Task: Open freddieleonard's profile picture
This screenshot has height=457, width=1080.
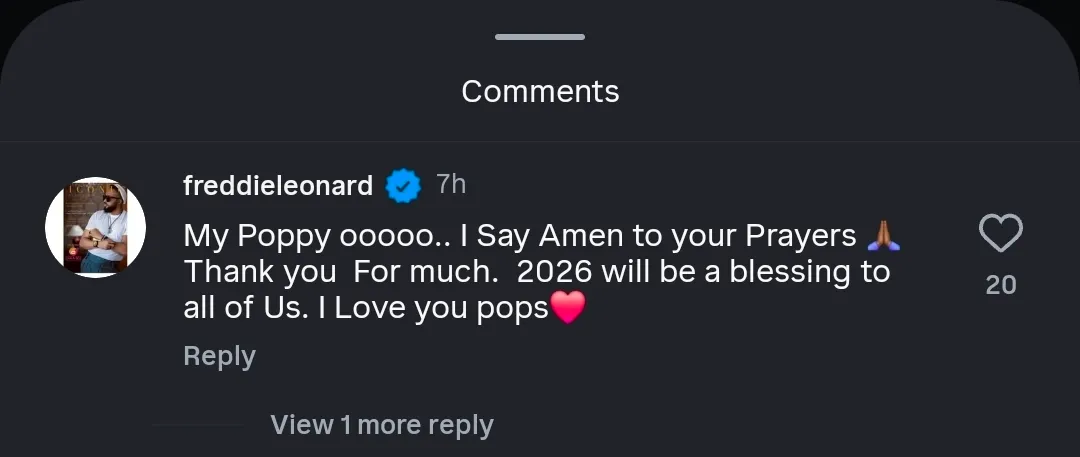Action: pos(96,228)
